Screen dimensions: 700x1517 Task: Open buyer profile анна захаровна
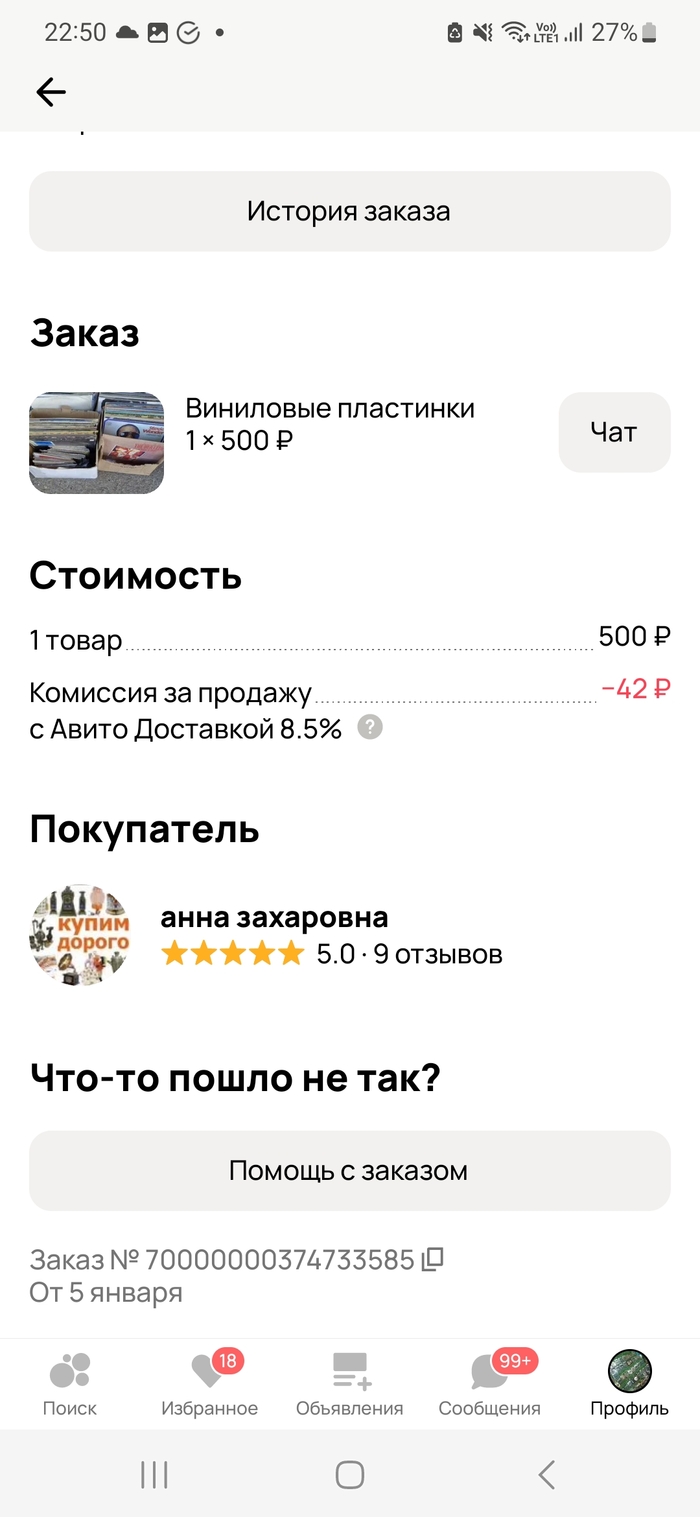274,918
